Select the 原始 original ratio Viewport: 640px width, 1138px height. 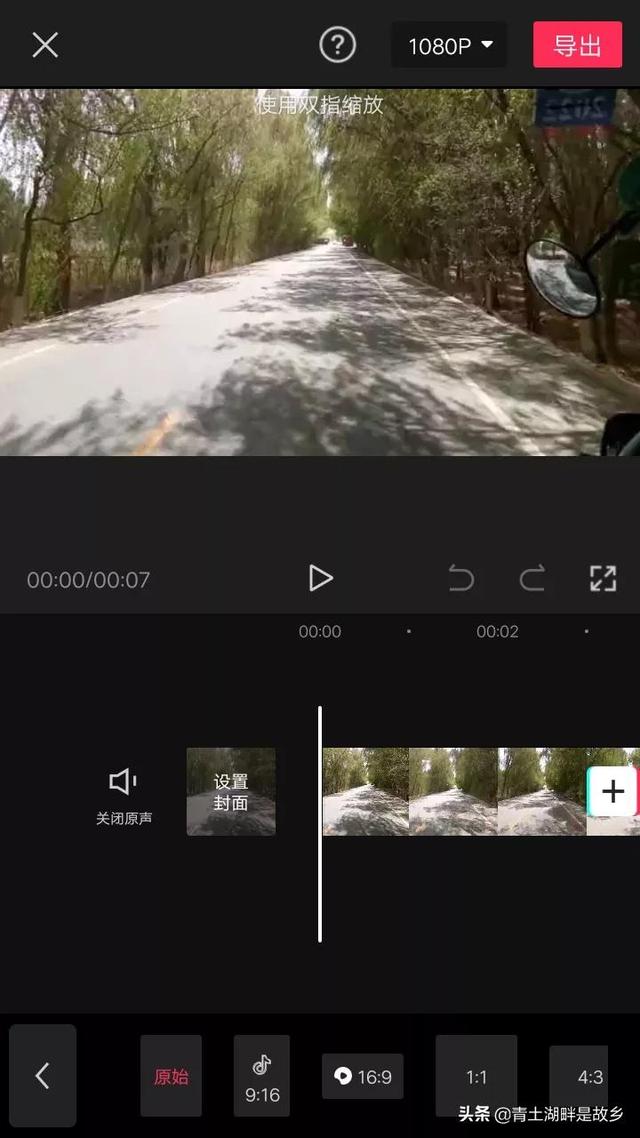pyautogui.click(x=171, y=1076)
